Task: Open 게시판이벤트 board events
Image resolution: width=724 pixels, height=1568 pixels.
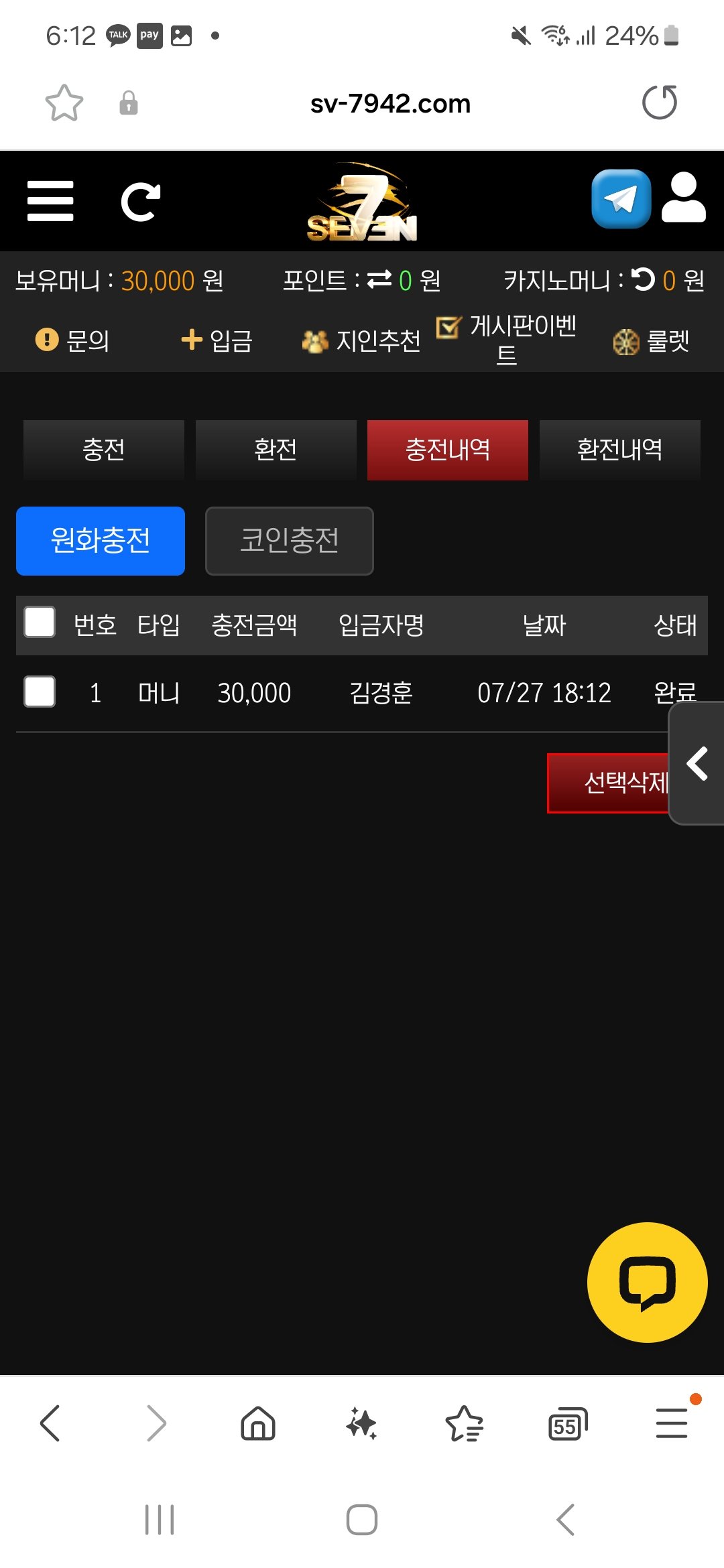Action: [x=507, y=339]
